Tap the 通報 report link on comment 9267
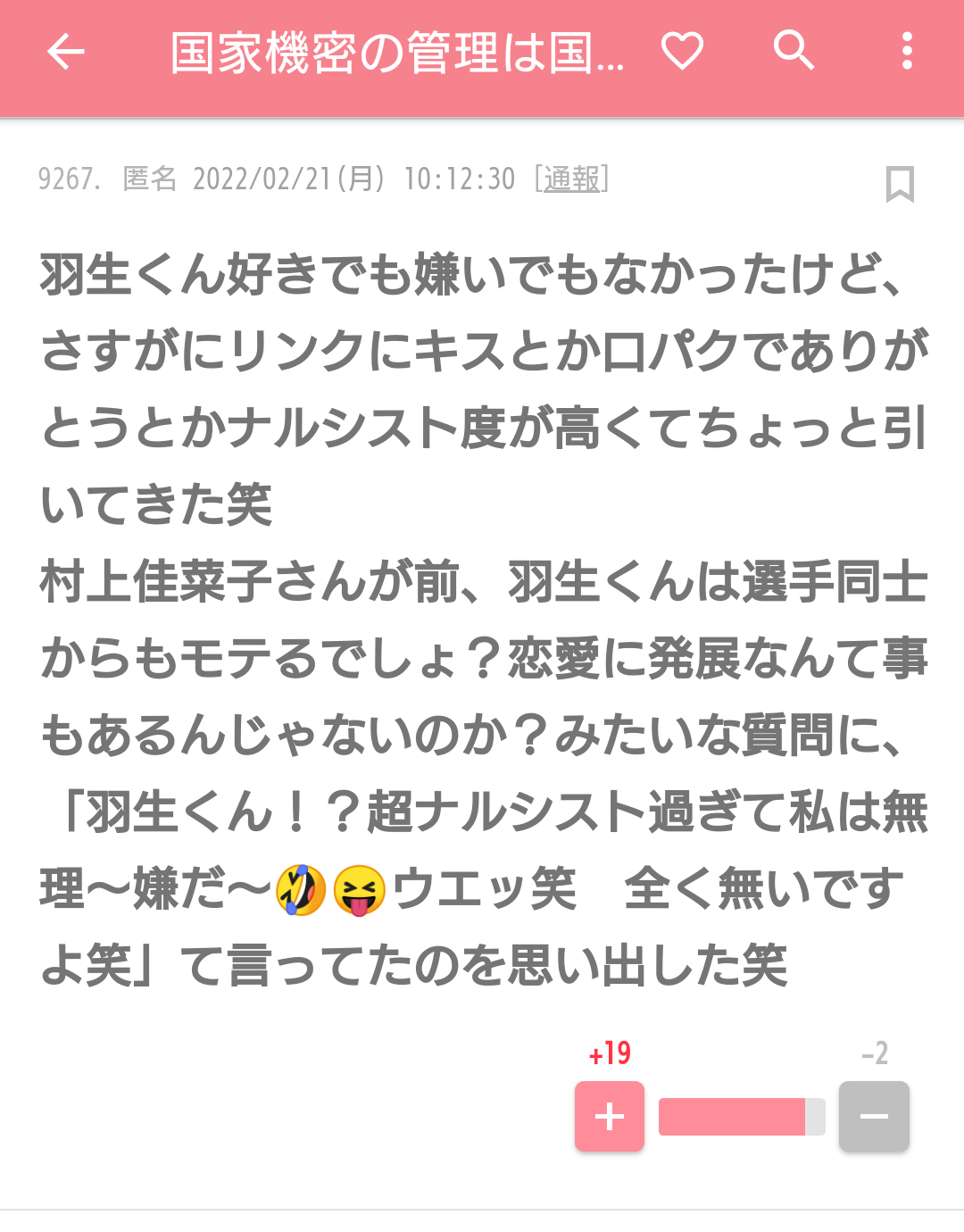964x1232 pixels. click(x=572, y=179)
